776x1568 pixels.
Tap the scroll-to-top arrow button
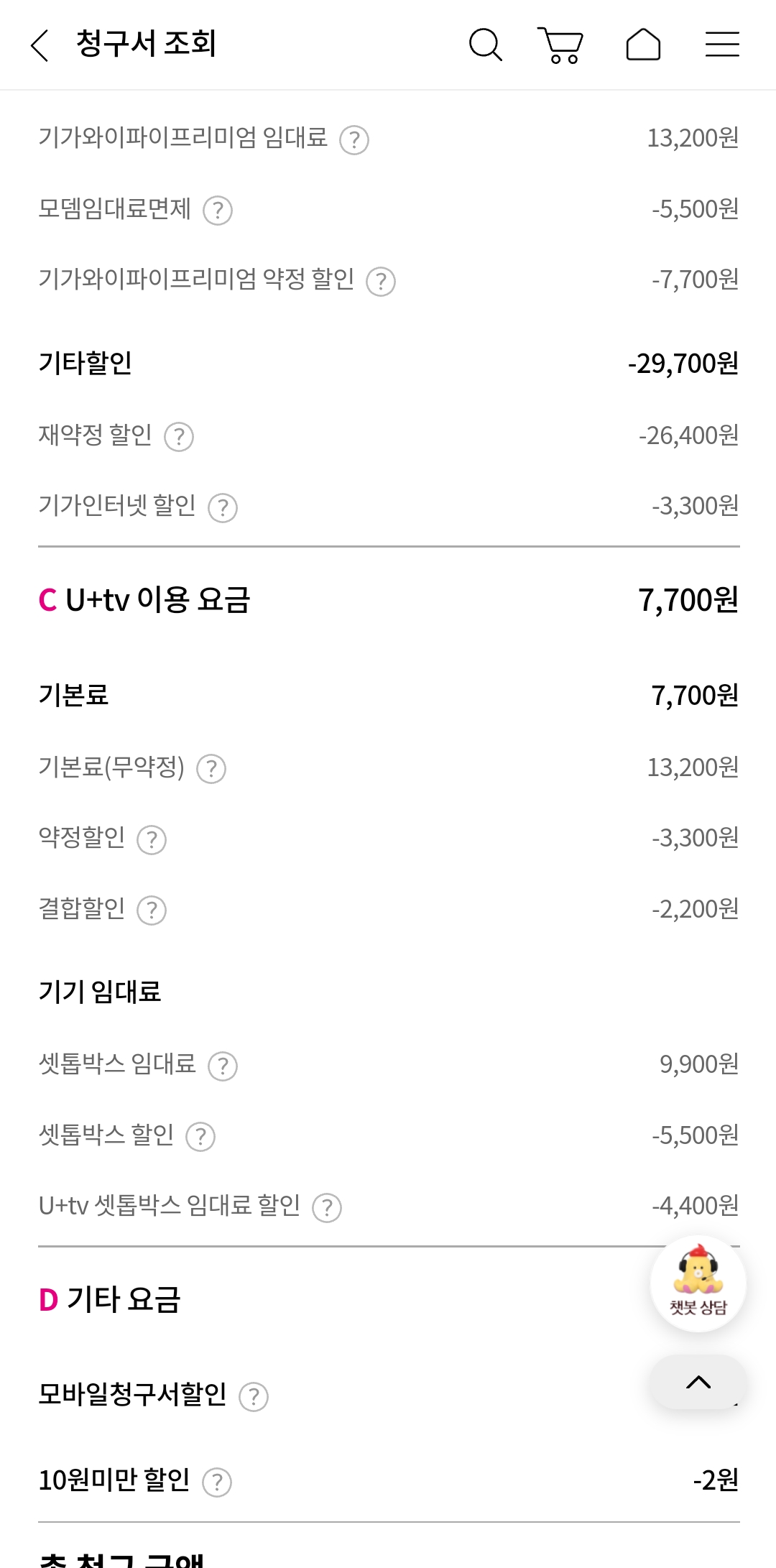tap(698, 1382)
